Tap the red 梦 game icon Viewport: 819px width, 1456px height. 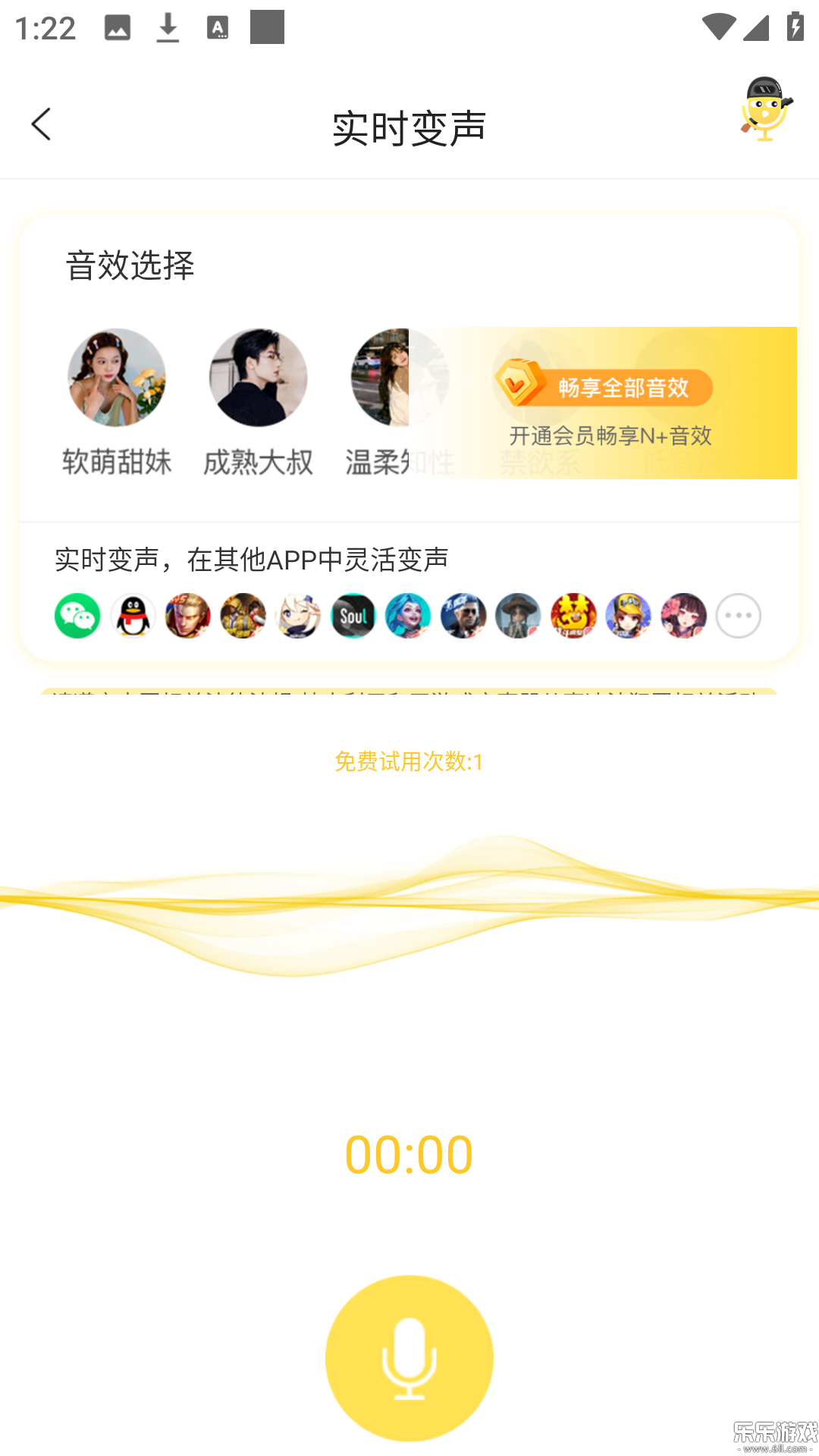click(574, 617)
